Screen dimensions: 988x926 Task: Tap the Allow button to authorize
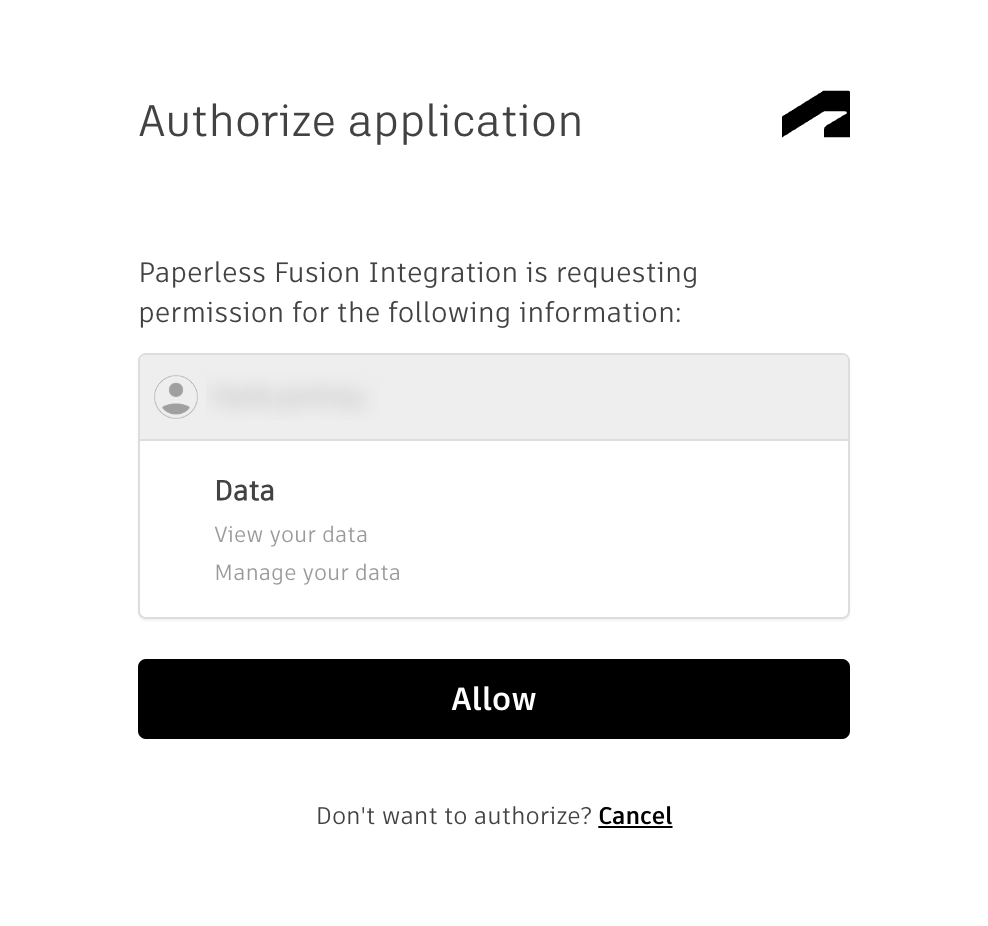(493, 699)
